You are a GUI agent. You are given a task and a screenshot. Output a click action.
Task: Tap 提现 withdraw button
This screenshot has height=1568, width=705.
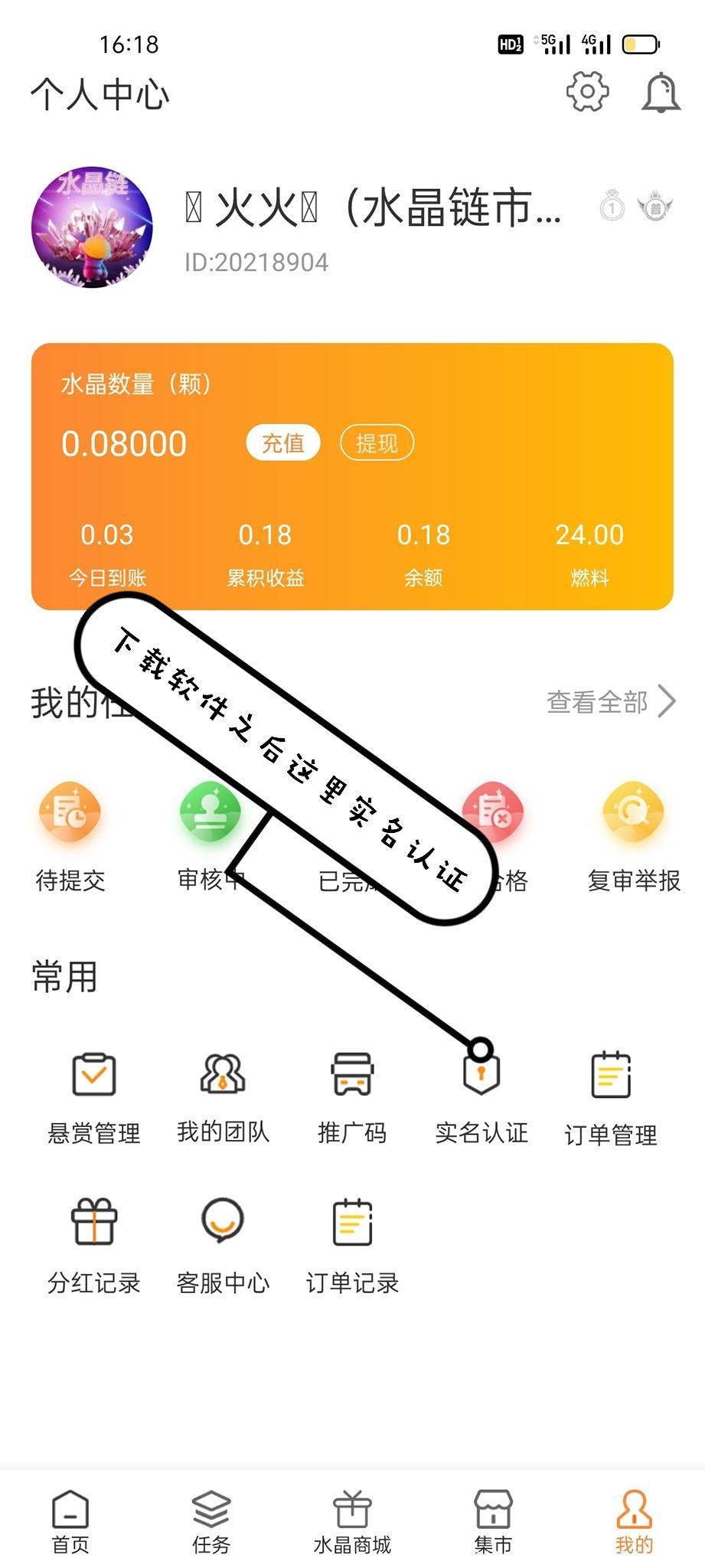click(x=377, y=443)
